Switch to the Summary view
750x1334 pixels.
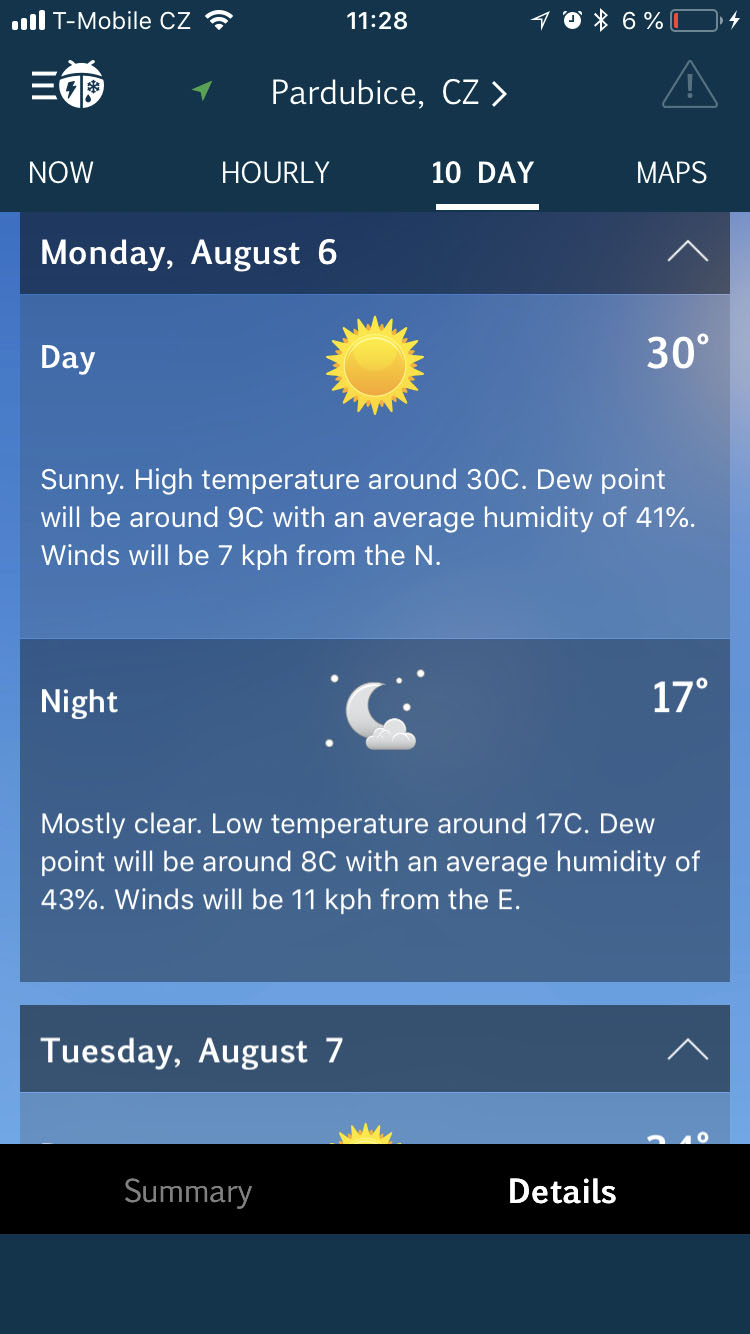click(188, 1191)
